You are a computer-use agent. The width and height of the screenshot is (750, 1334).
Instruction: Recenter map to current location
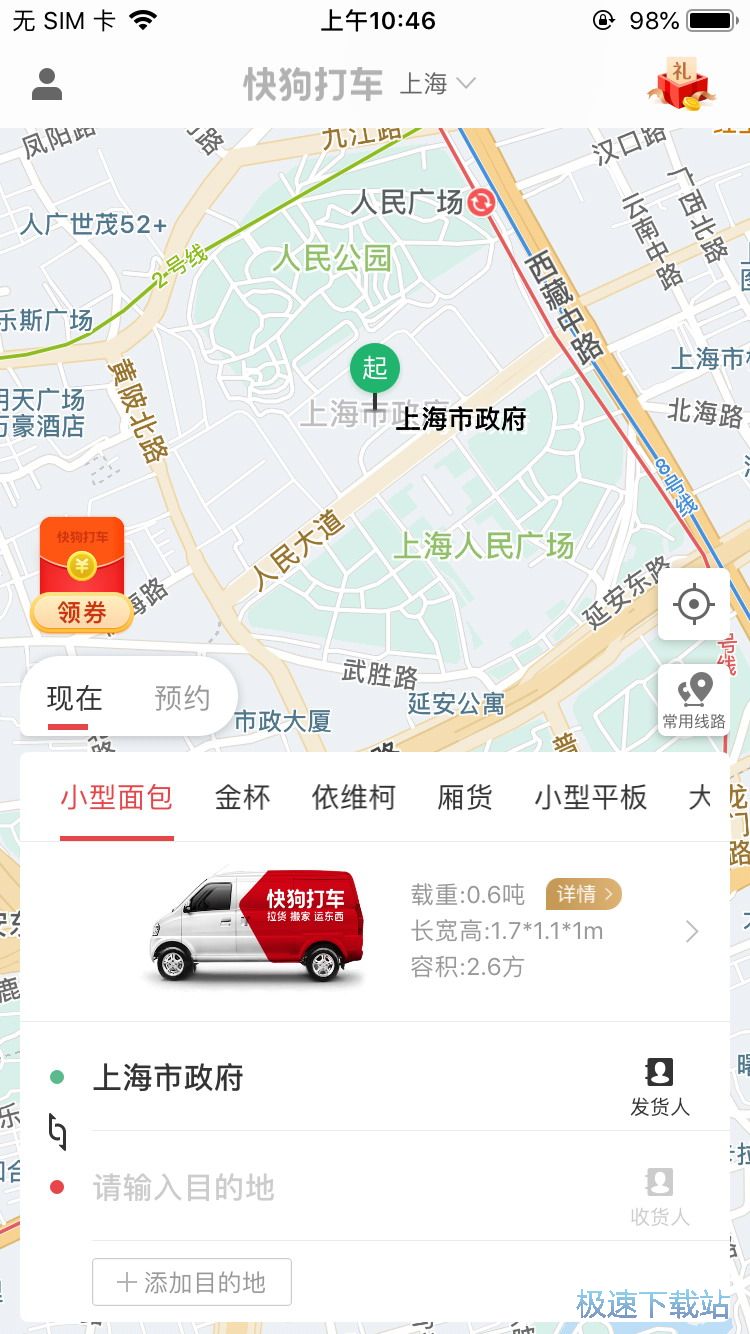coord(693,604)
